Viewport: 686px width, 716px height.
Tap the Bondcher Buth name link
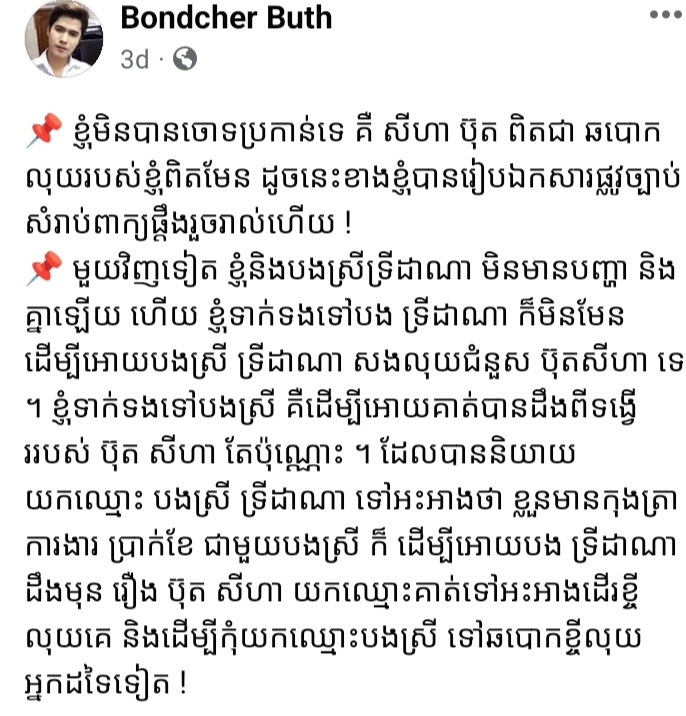(225, 18)
